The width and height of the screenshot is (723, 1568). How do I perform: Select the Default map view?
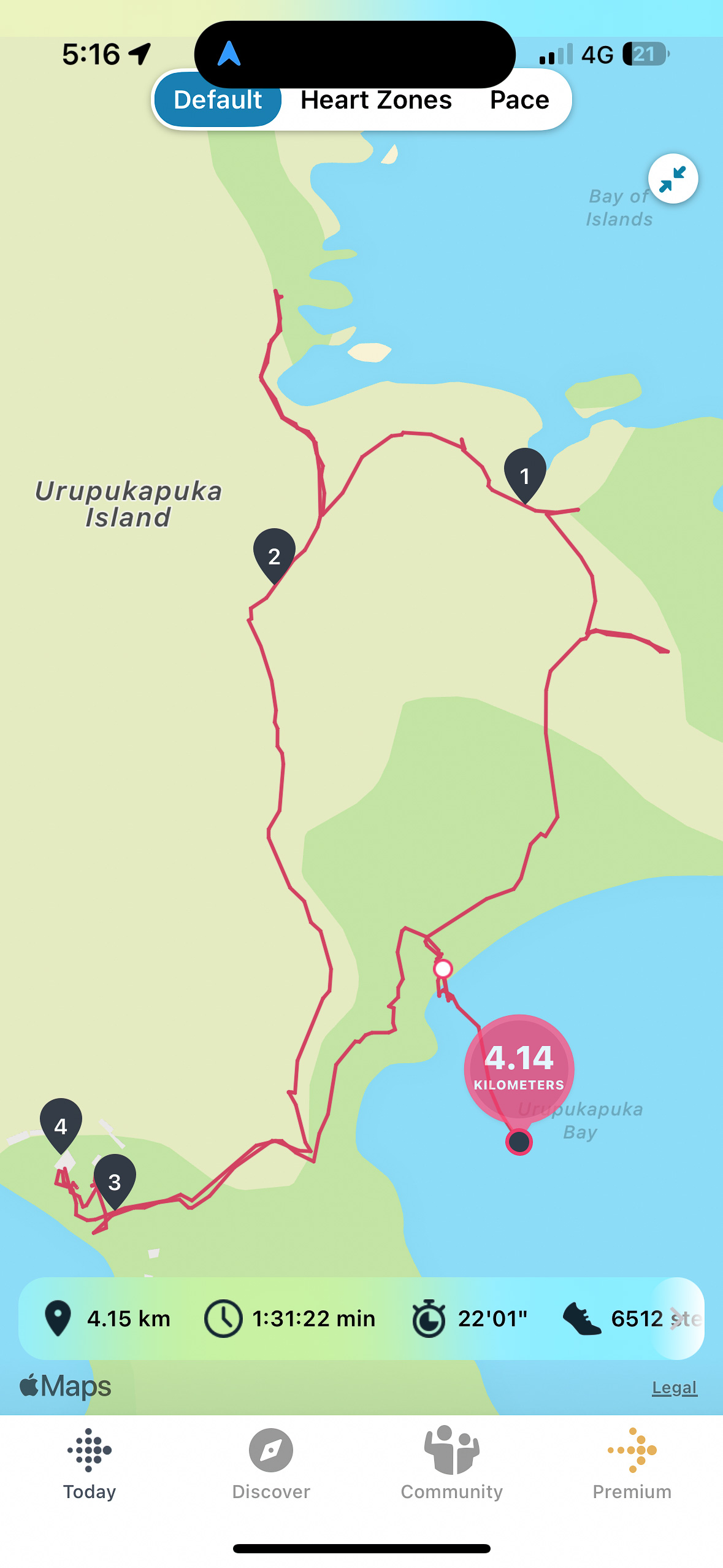point(218,100)
